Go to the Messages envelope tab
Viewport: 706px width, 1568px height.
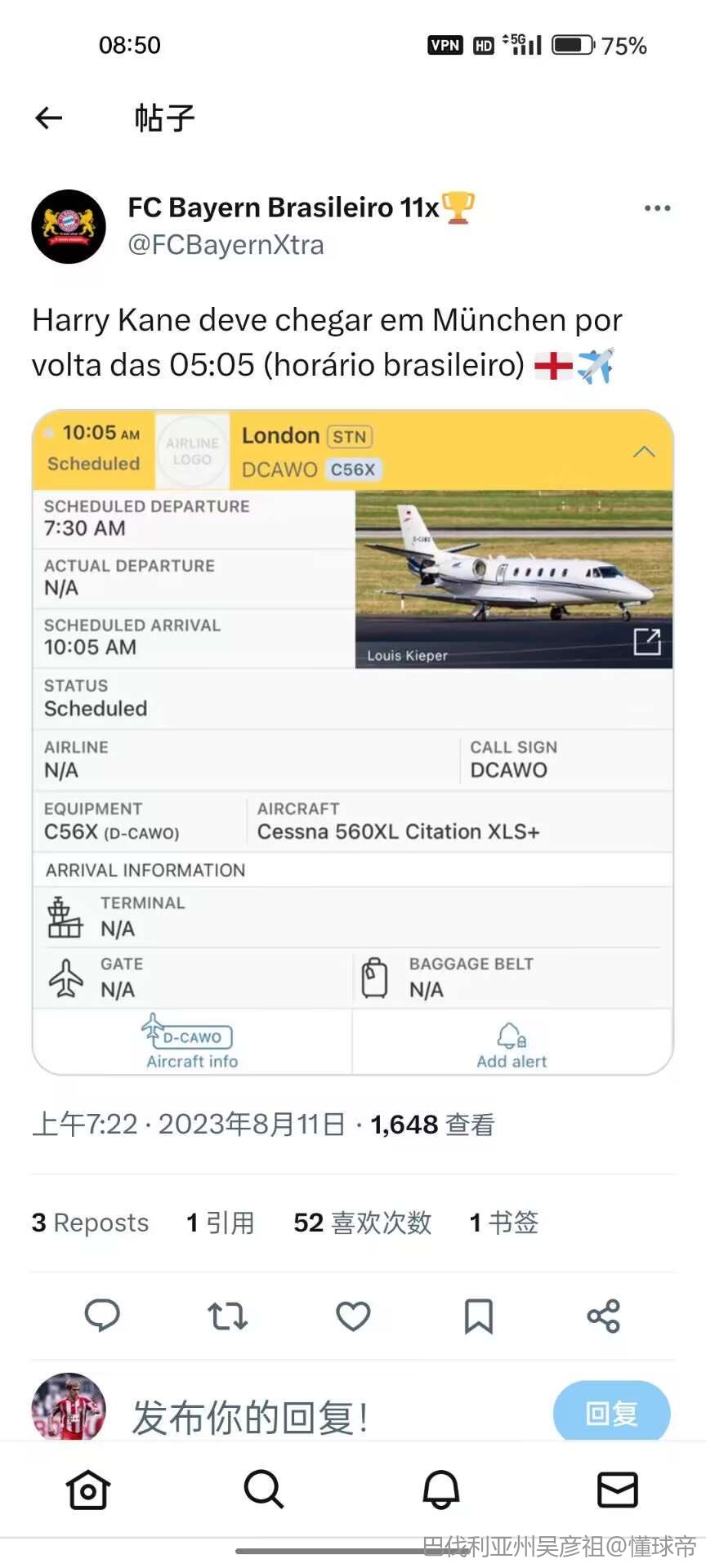click(x=618, y=1490)
